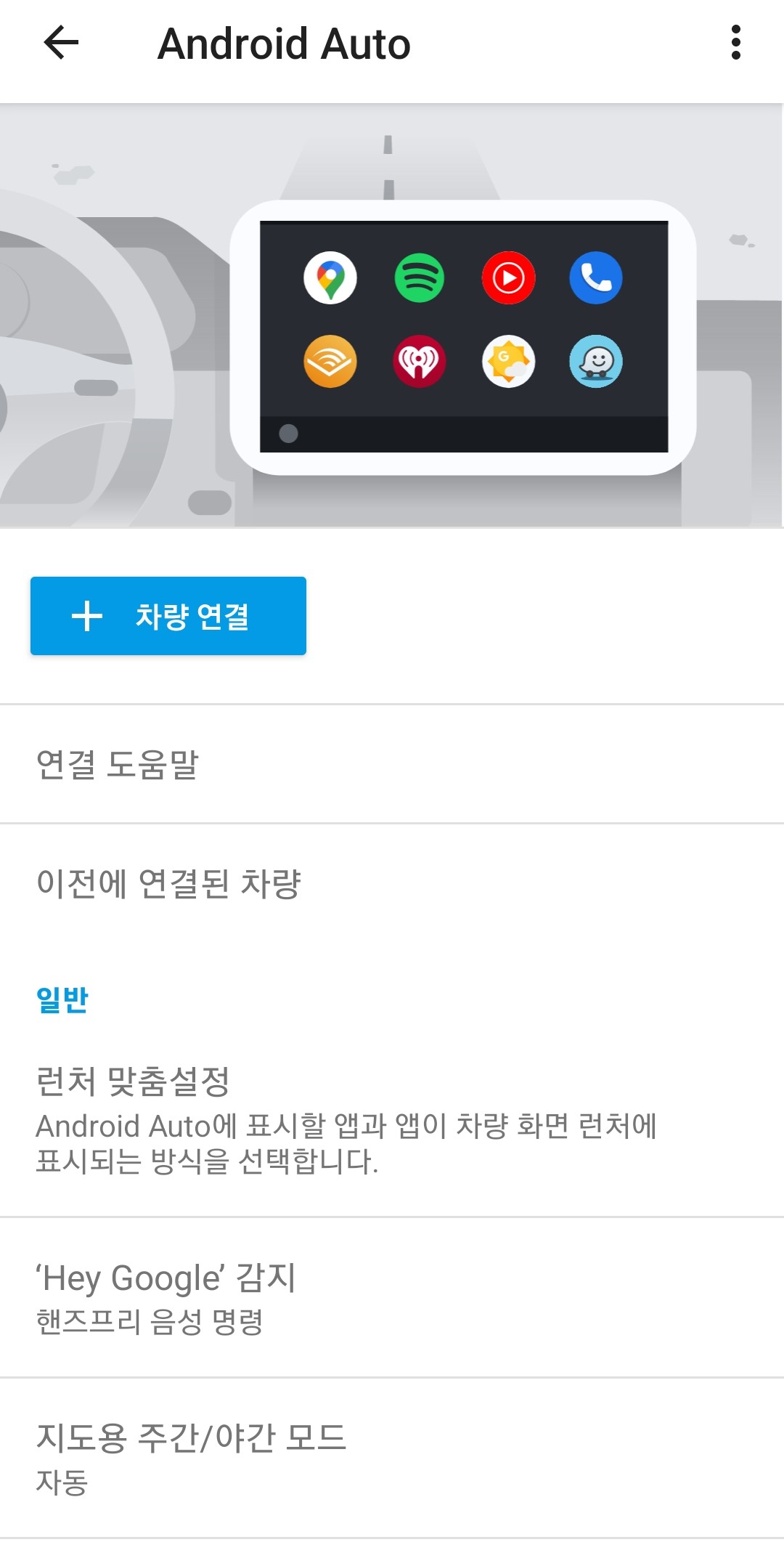The width and height of the screenshot is (784, 1550).
Task: Open the overflow menu
Action: 736,44
